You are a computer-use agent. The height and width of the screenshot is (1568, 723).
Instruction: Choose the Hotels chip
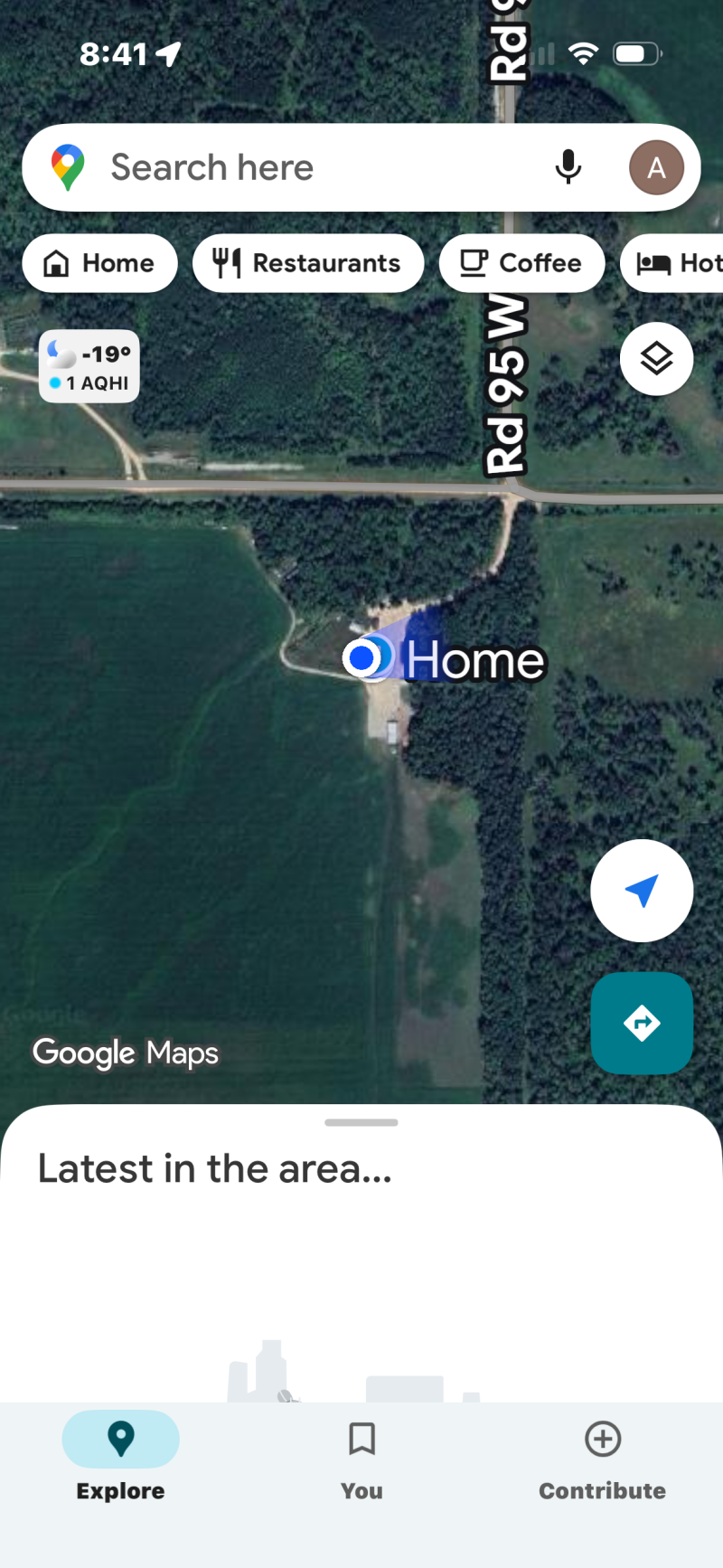pos(678,263)
